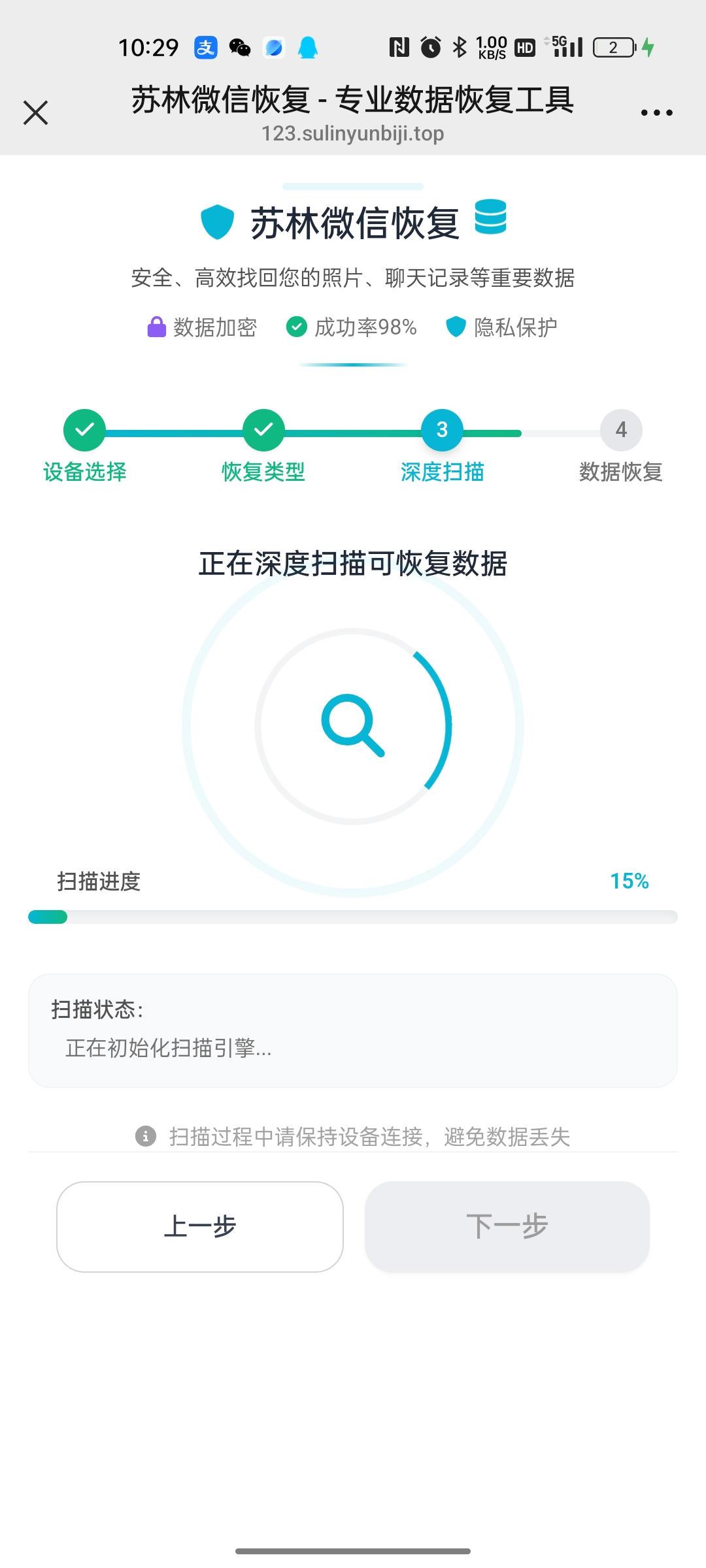Select the active step circle 3 for 深度扫描
Screen dimensions: 706x1568
(441, 430)
